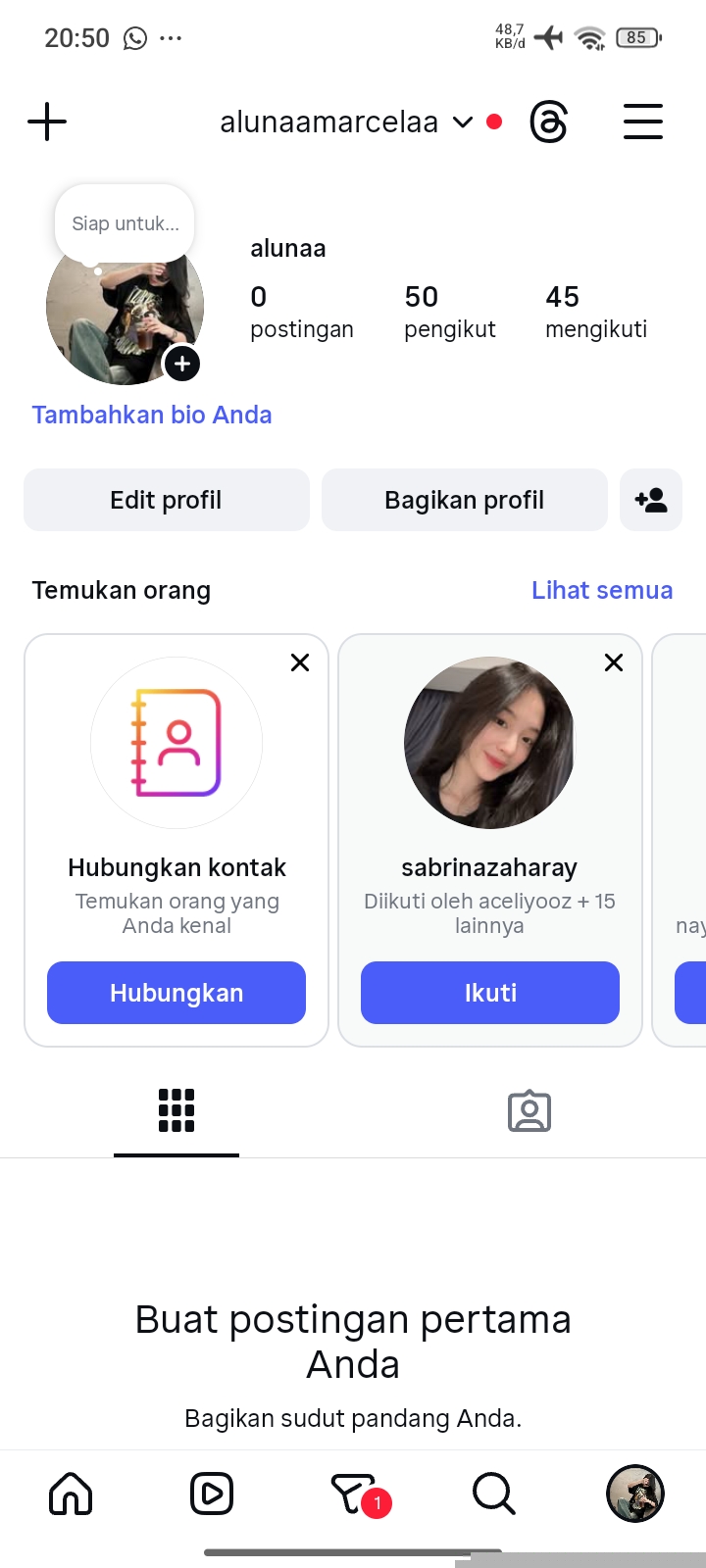Tap the add-person discover icon button
Screen dimensions: 706x1568
(x=651, y=500)
